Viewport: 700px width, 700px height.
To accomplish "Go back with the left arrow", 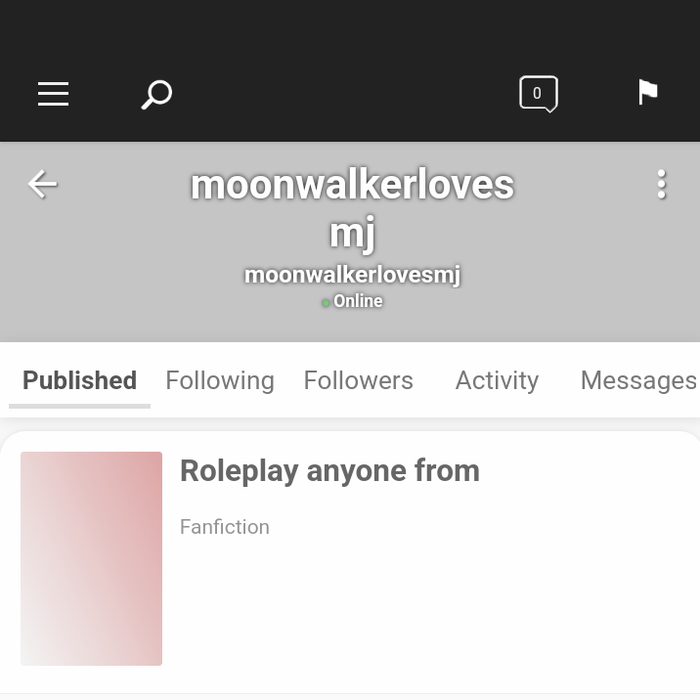I will pyautogui.click(x=42, y=184).
